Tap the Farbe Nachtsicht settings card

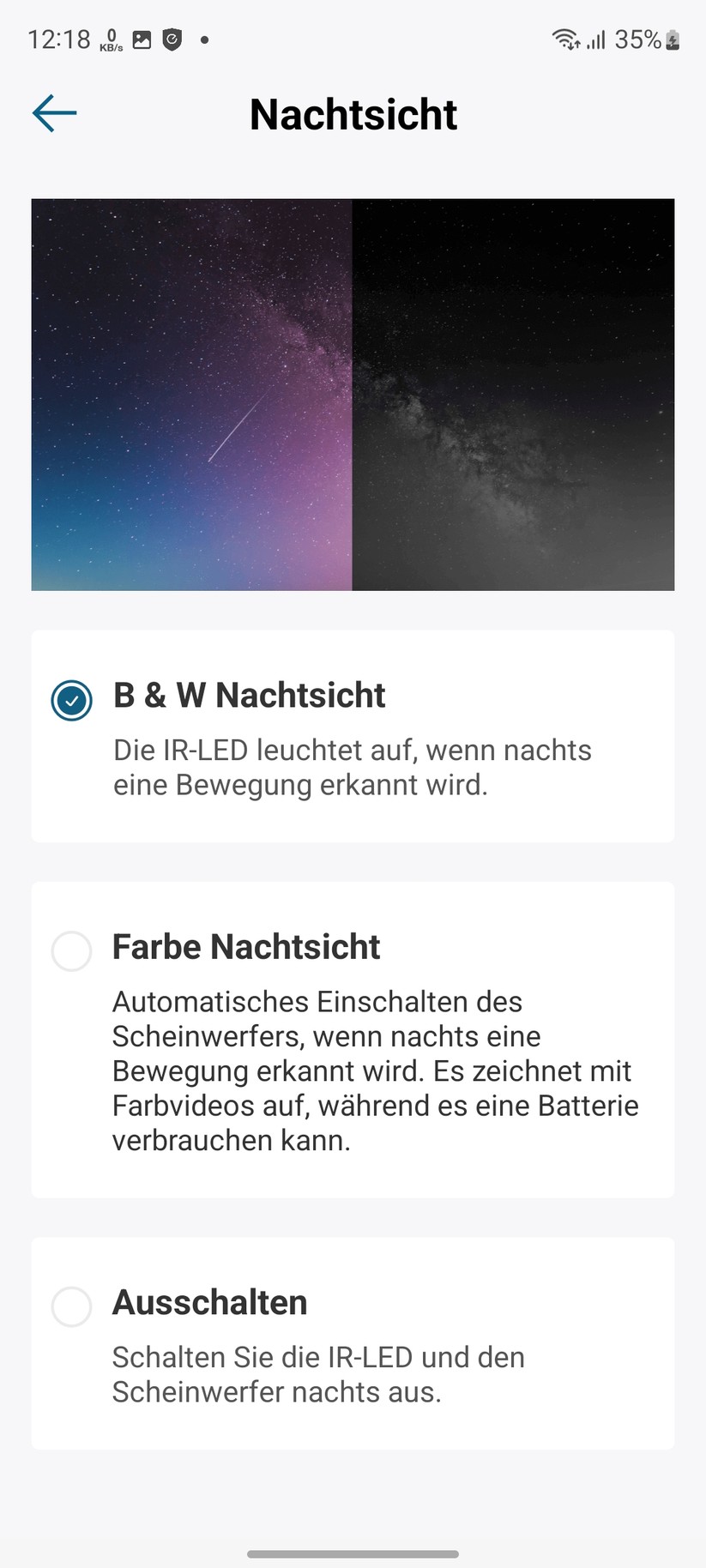pos(353,1040)
